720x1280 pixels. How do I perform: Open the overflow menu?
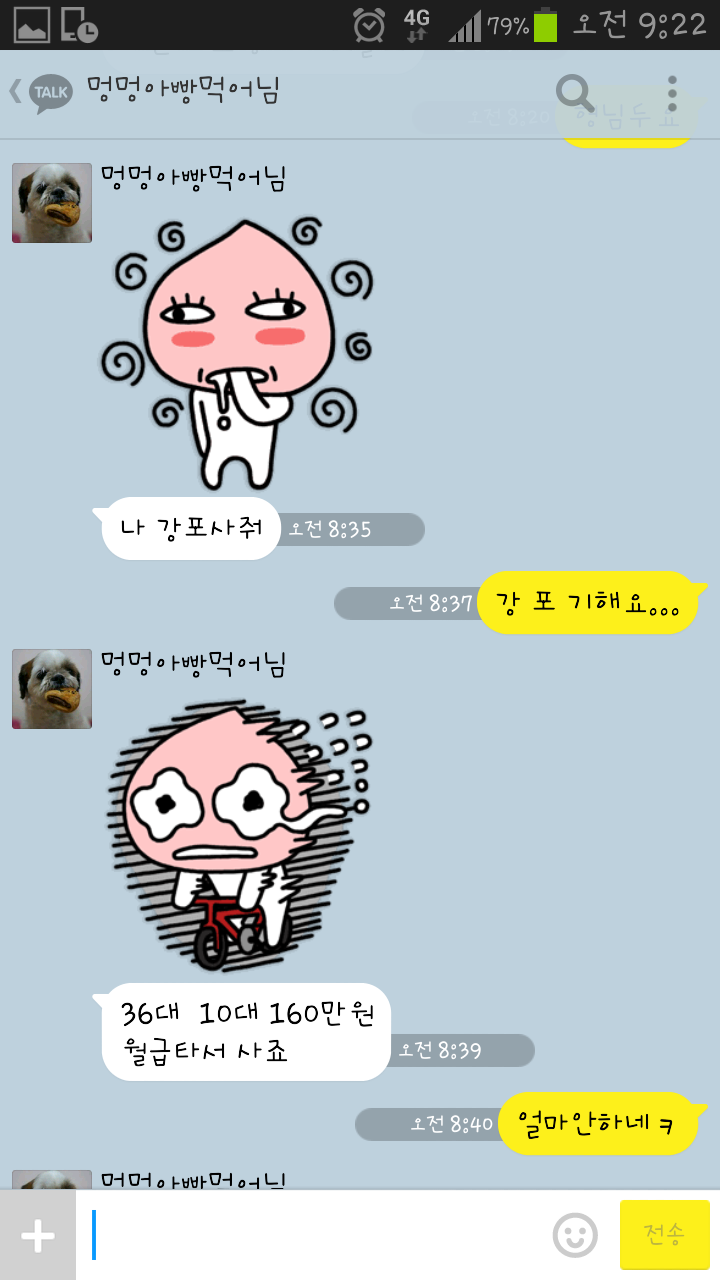(x=672, y=94)
